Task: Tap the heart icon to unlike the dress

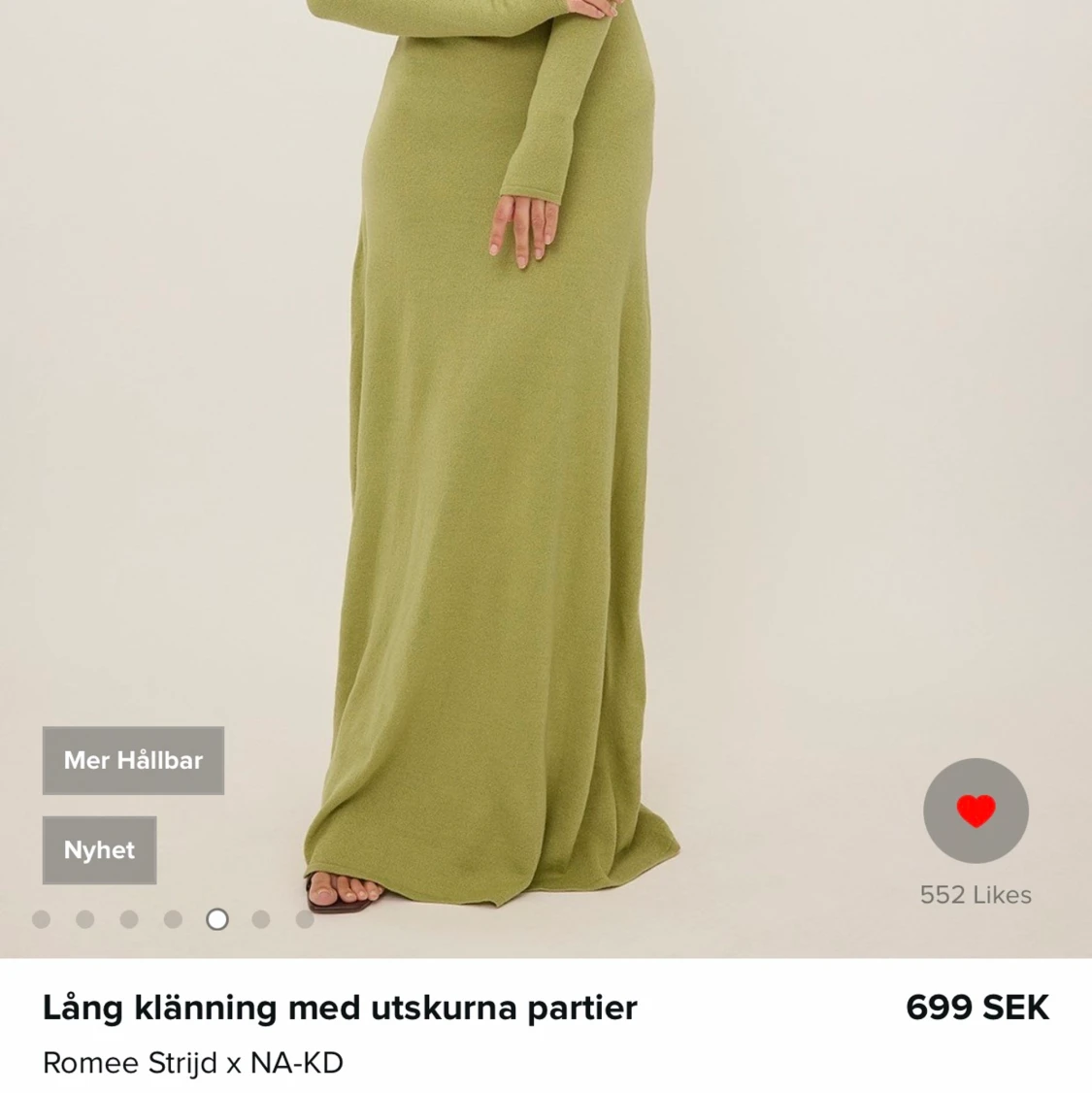Action: (x=976, y=812)
